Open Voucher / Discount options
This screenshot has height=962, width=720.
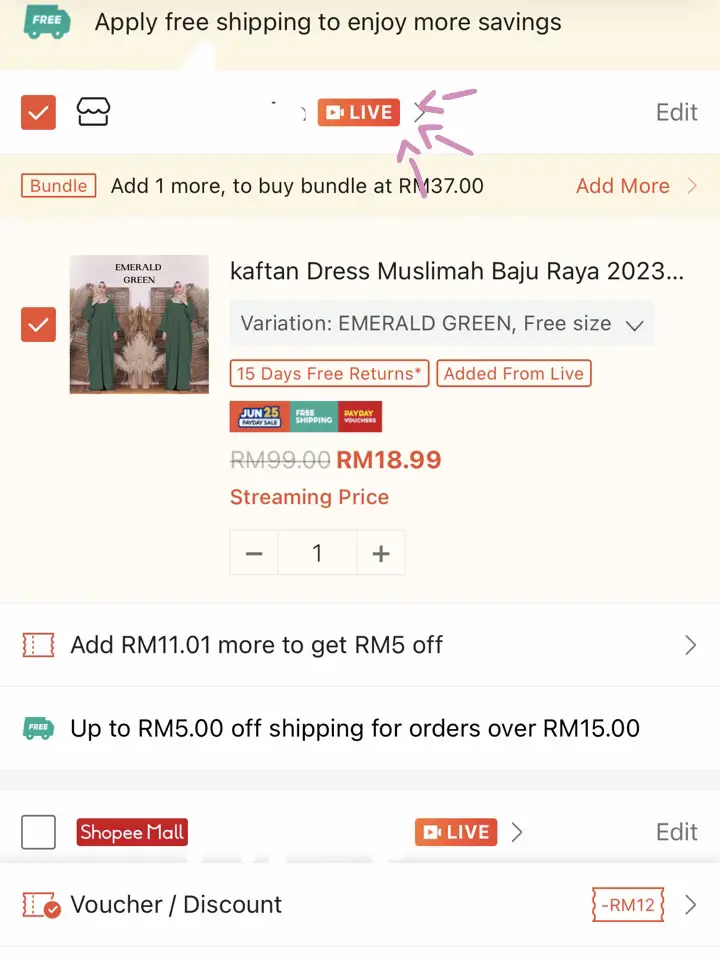click(x=360, y=905)
